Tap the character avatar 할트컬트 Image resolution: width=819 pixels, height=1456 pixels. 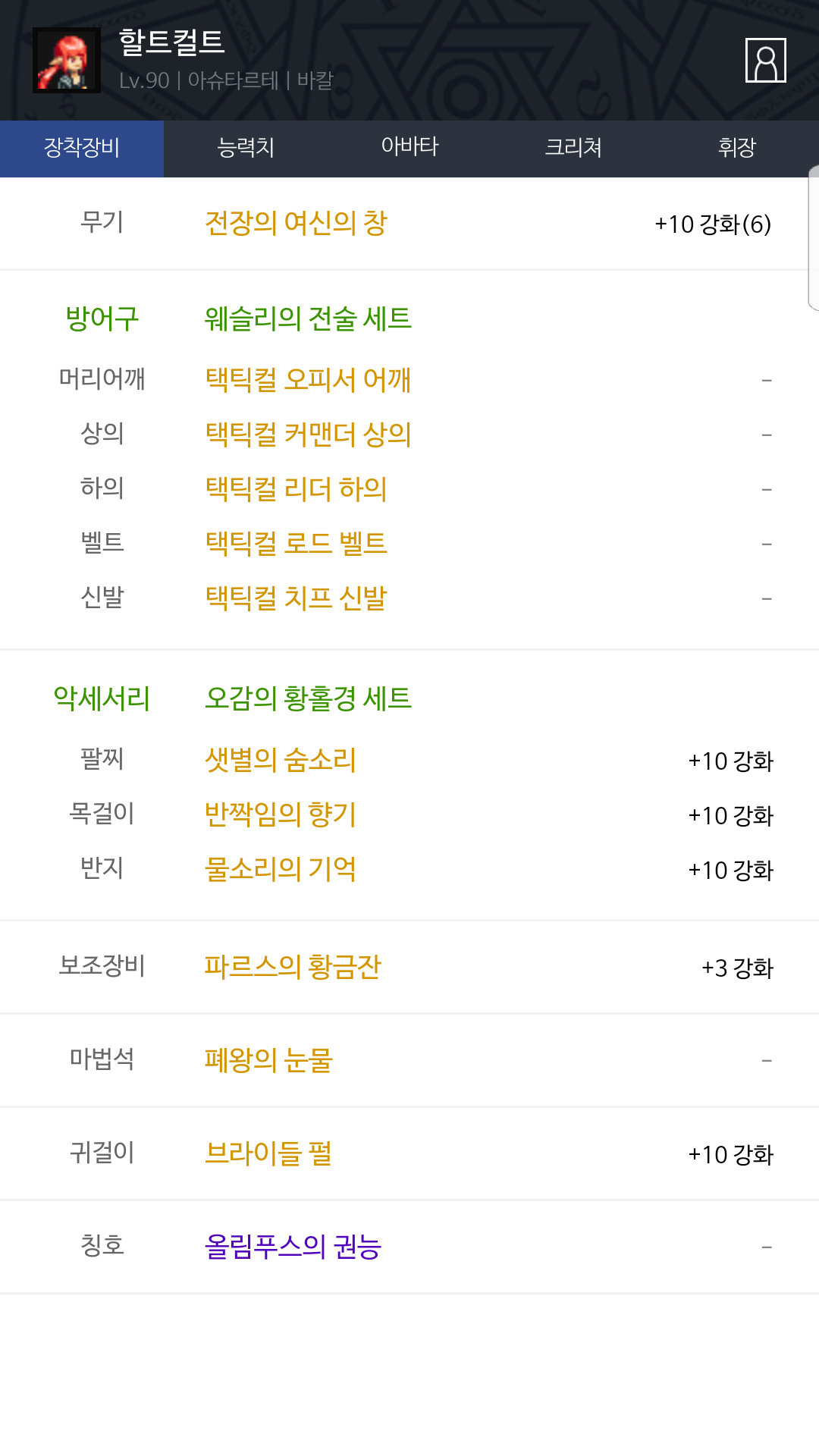(x=67, y=61)
